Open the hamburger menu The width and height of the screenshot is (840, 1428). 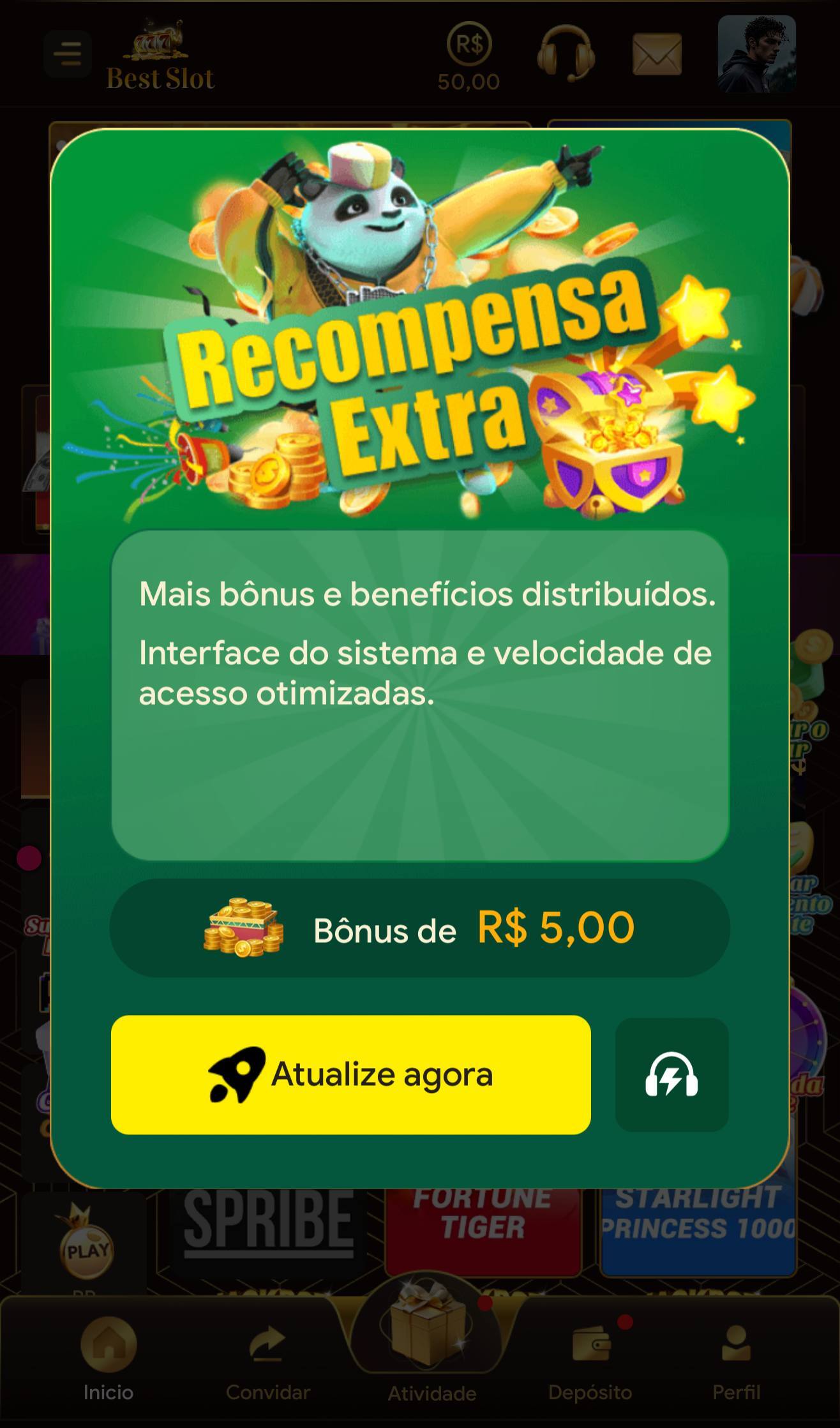point(67,54)
